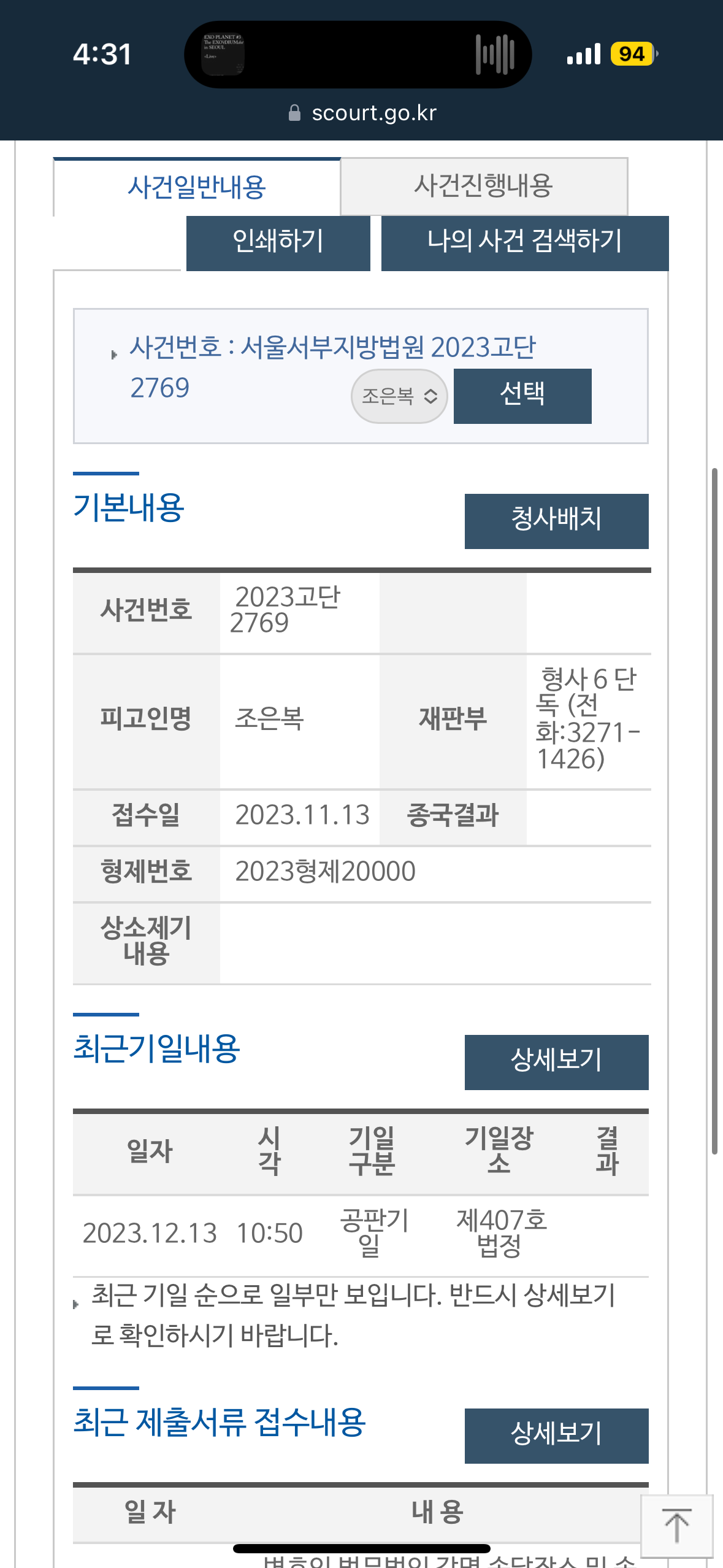Switch to the 사건진행내용 tab
The width and height of the screenshot is (723, 1568).
484,186
